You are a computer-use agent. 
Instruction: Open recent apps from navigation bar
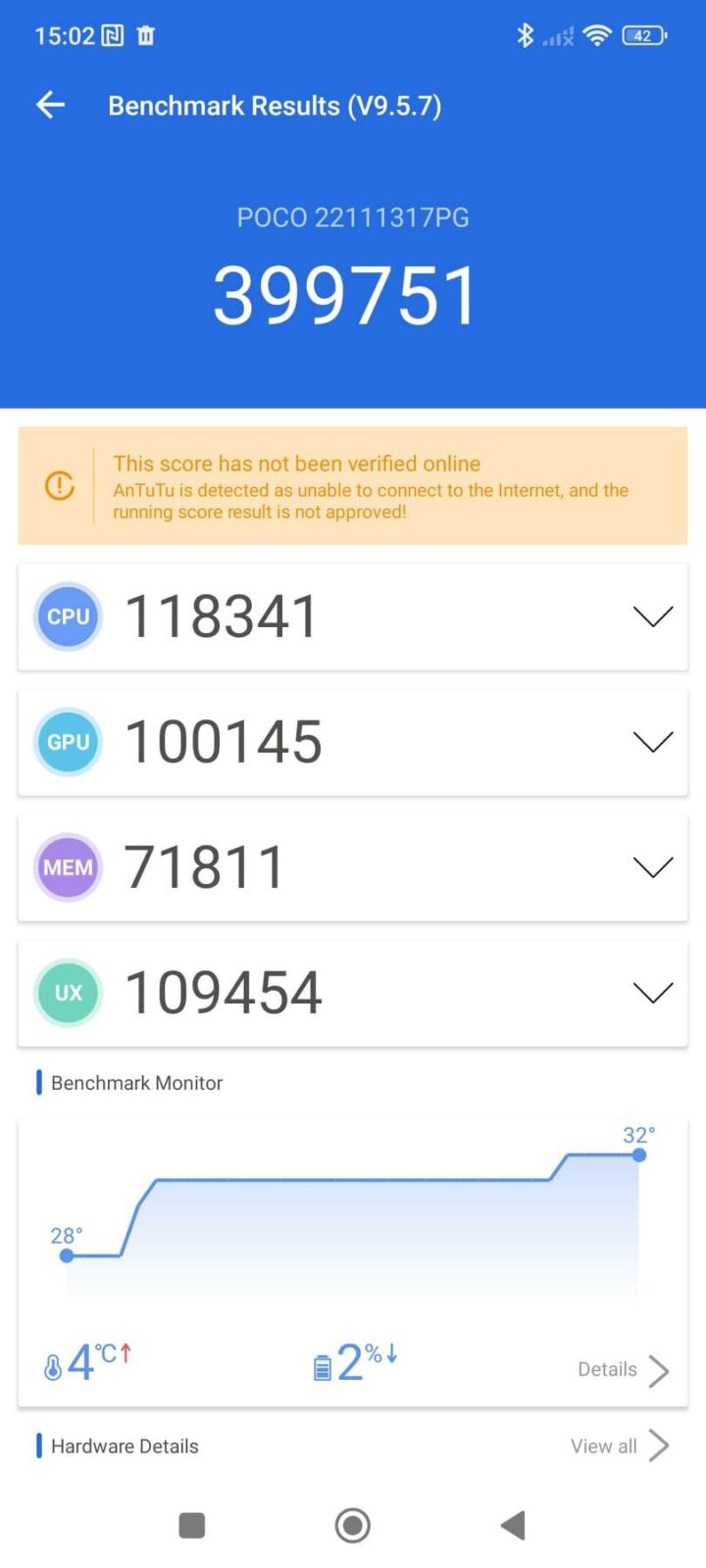[192, 1525]
